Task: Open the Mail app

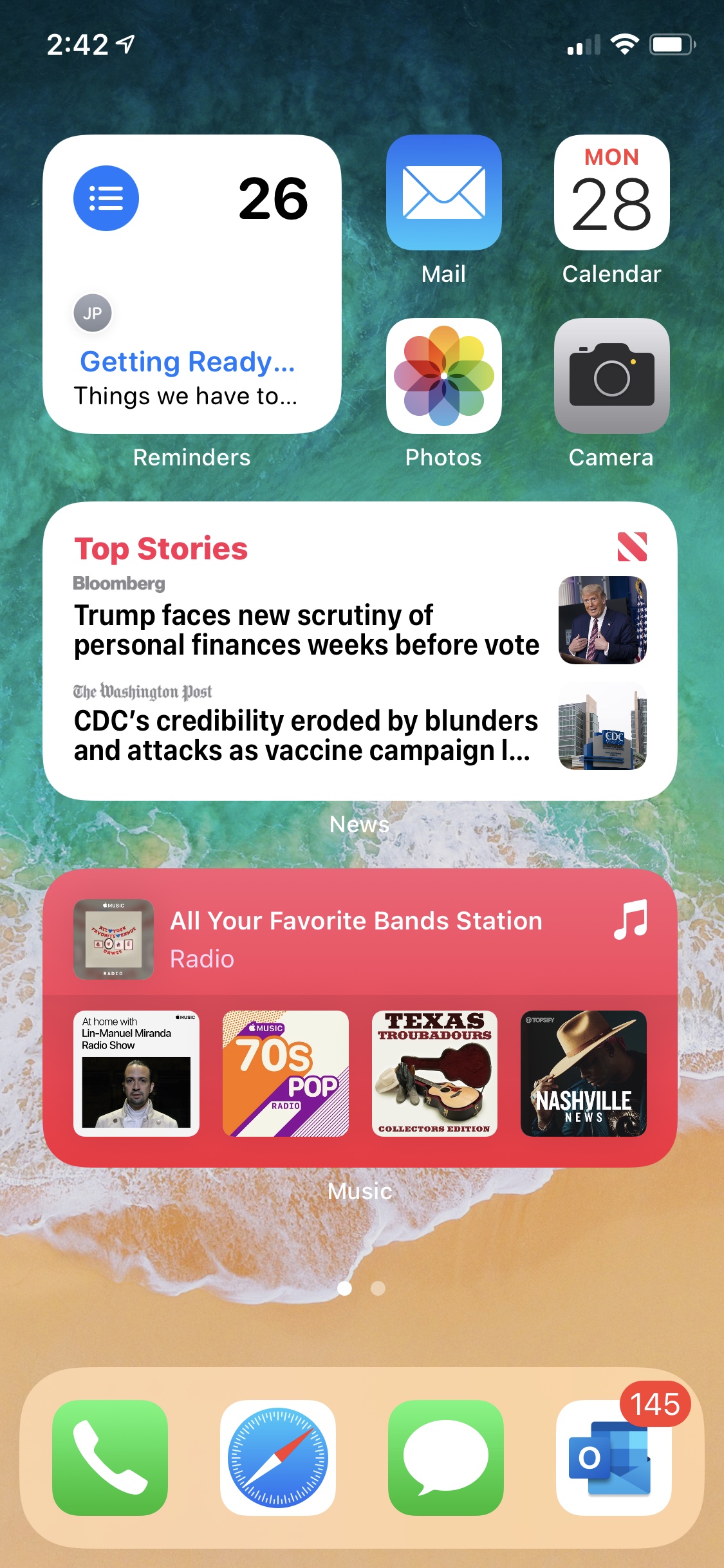Action: [x=443, y=192]
